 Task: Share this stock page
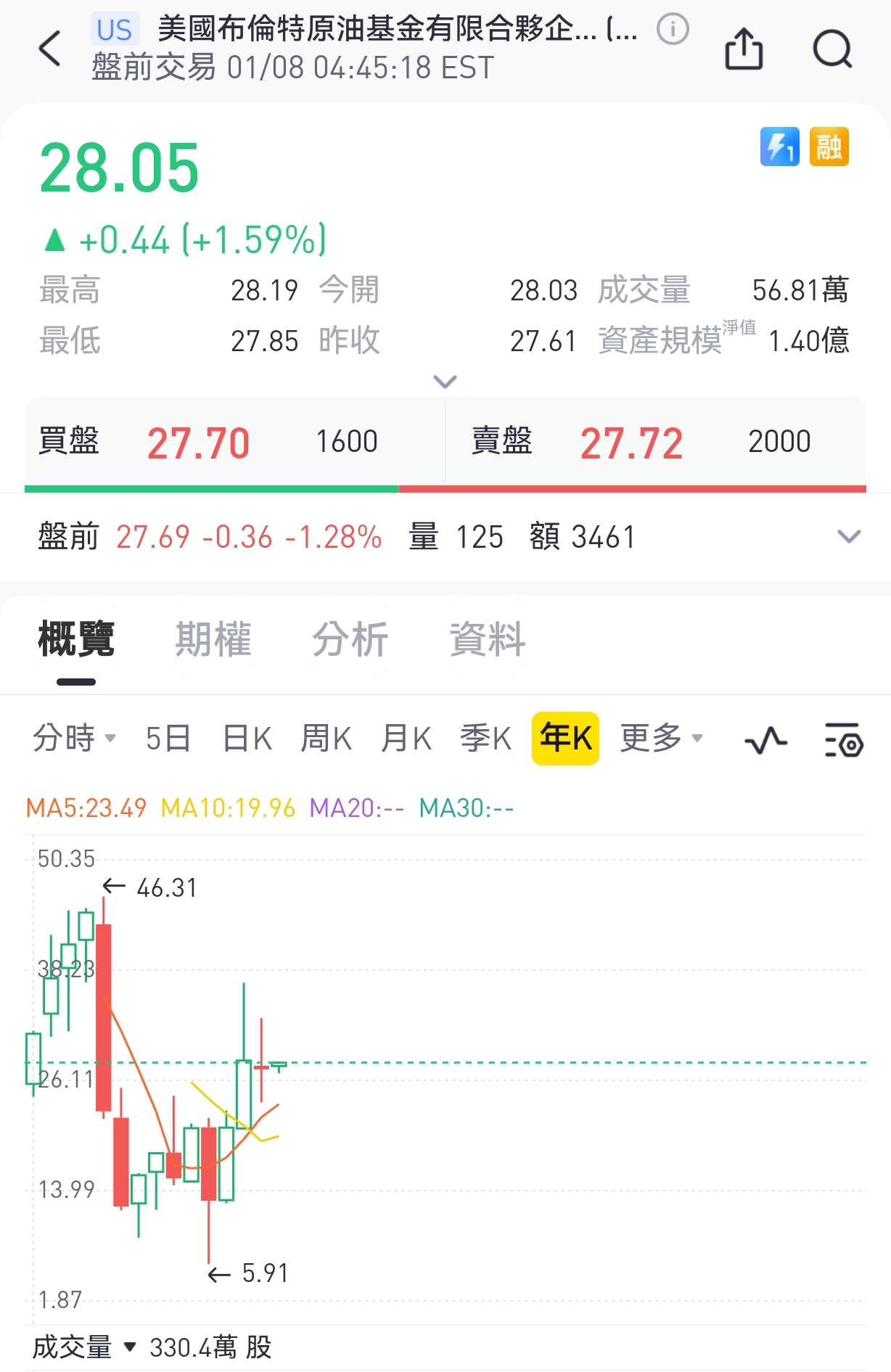coord(744,49)
